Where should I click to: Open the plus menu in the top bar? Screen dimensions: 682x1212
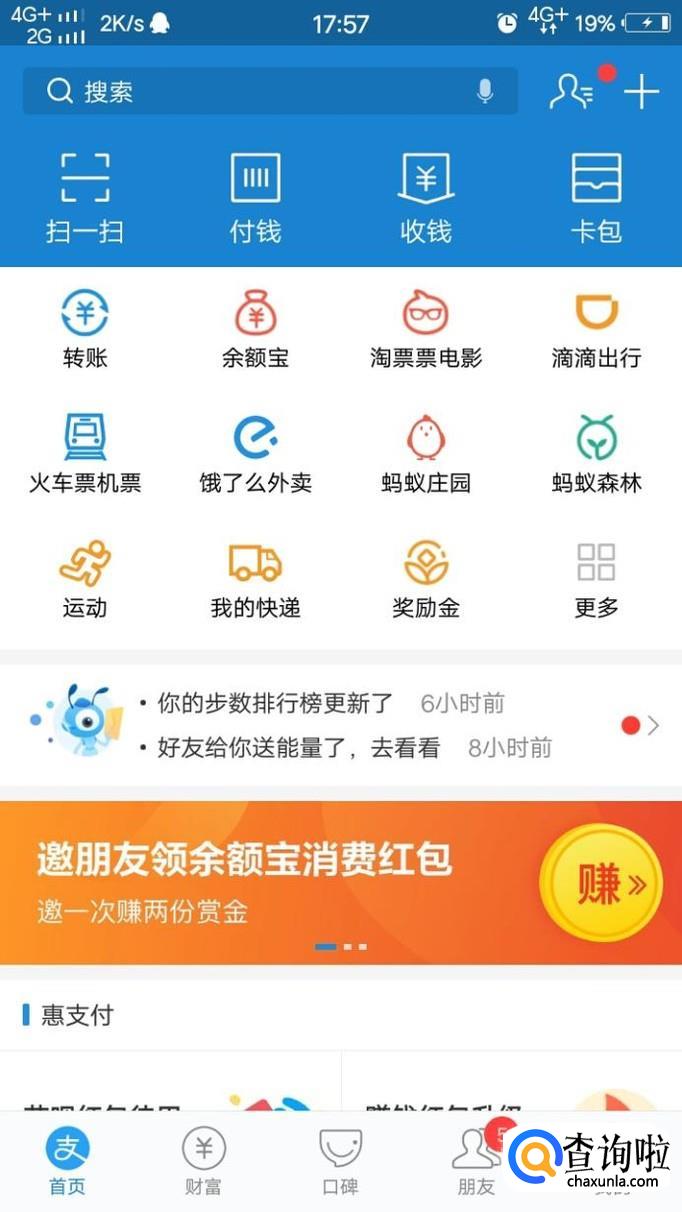[x=641, y=92]
